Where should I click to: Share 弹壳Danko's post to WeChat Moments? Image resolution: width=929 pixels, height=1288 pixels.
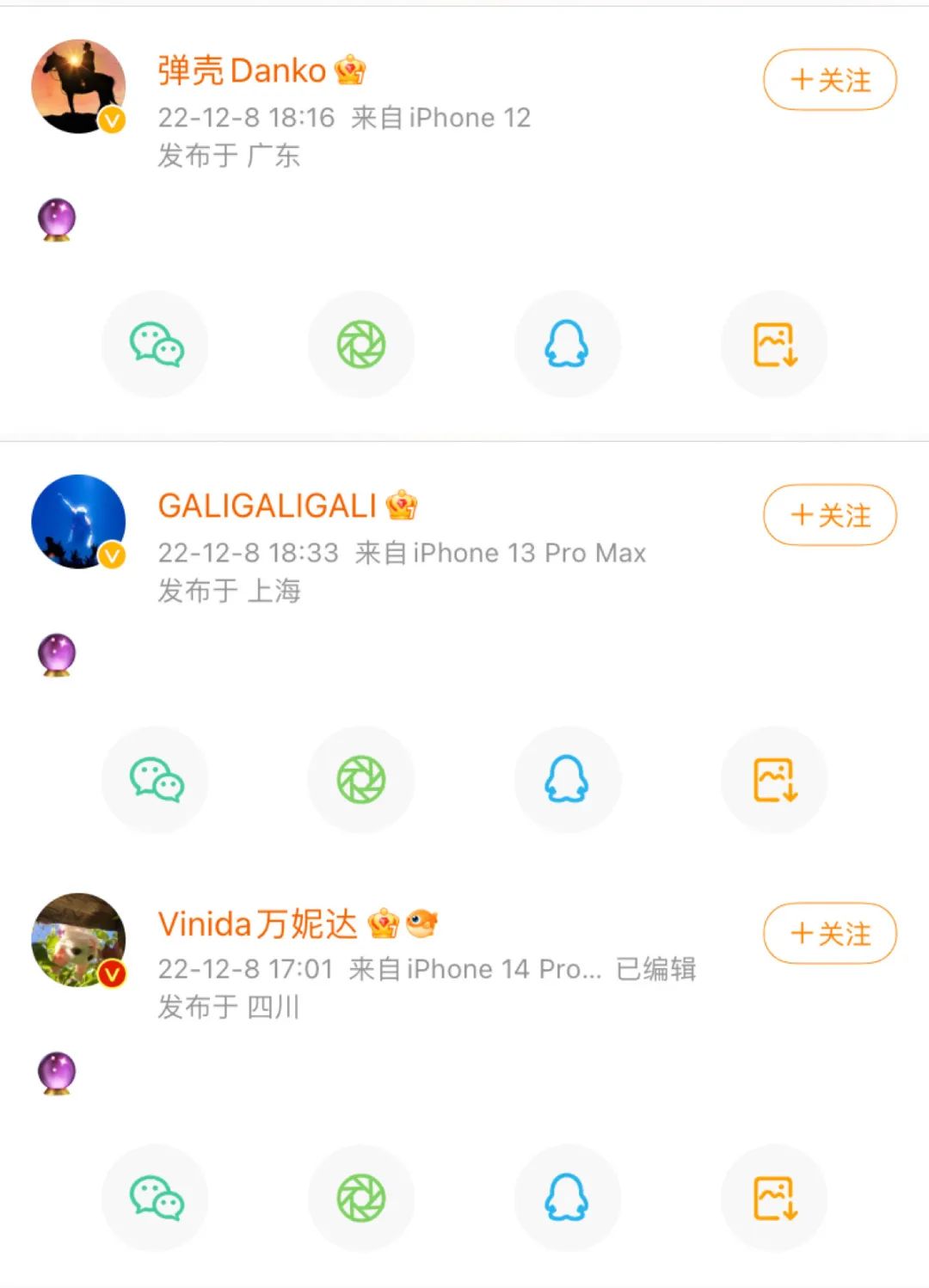click(361, 344)
